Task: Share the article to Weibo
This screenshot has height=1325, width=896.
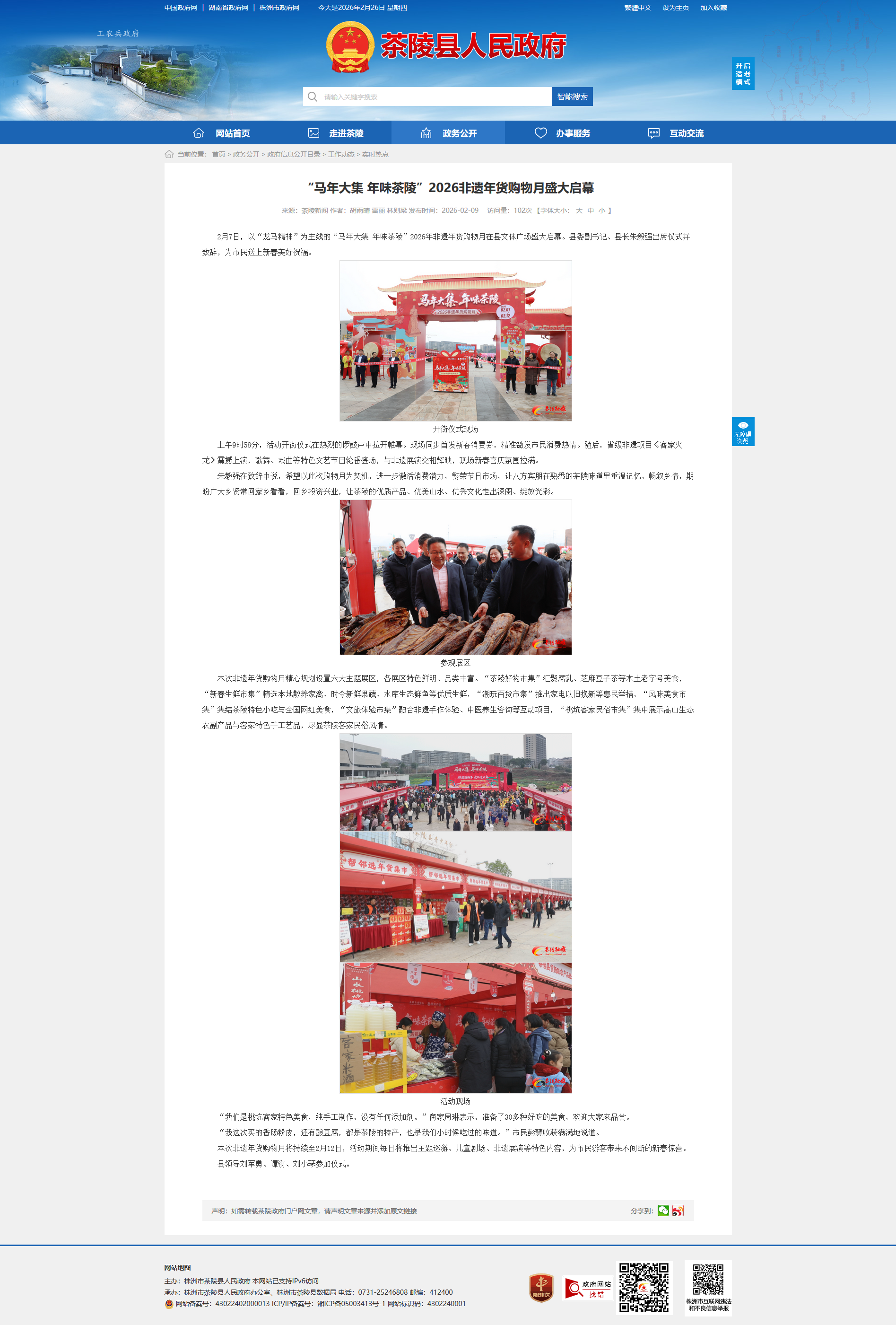Action: pyautogui.click(x=677, y=1211)
